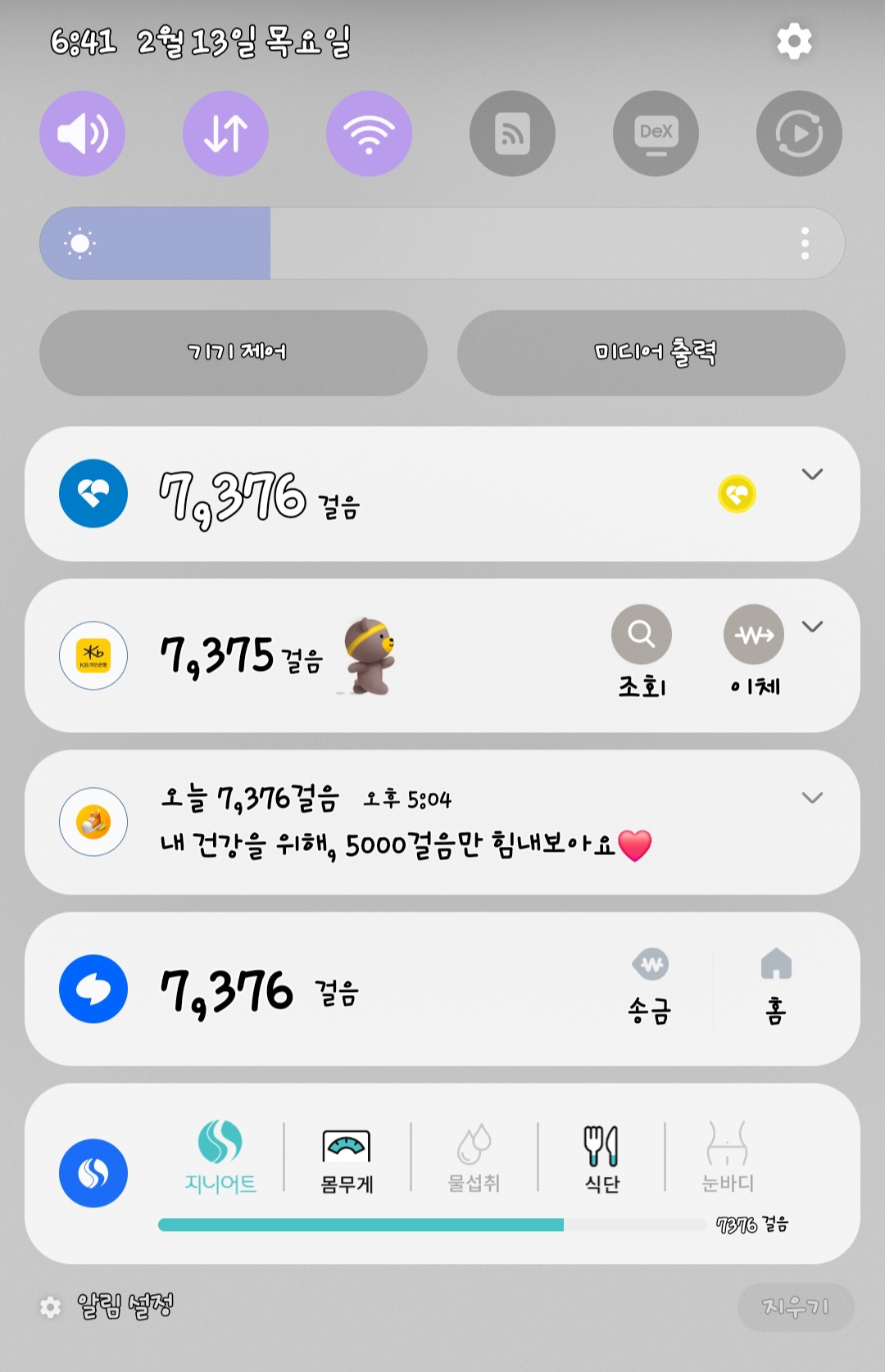The height and width of the screenshot is (1372, 885).
Task: Open brightness more options dots
Action: click(x=805, y=243)
